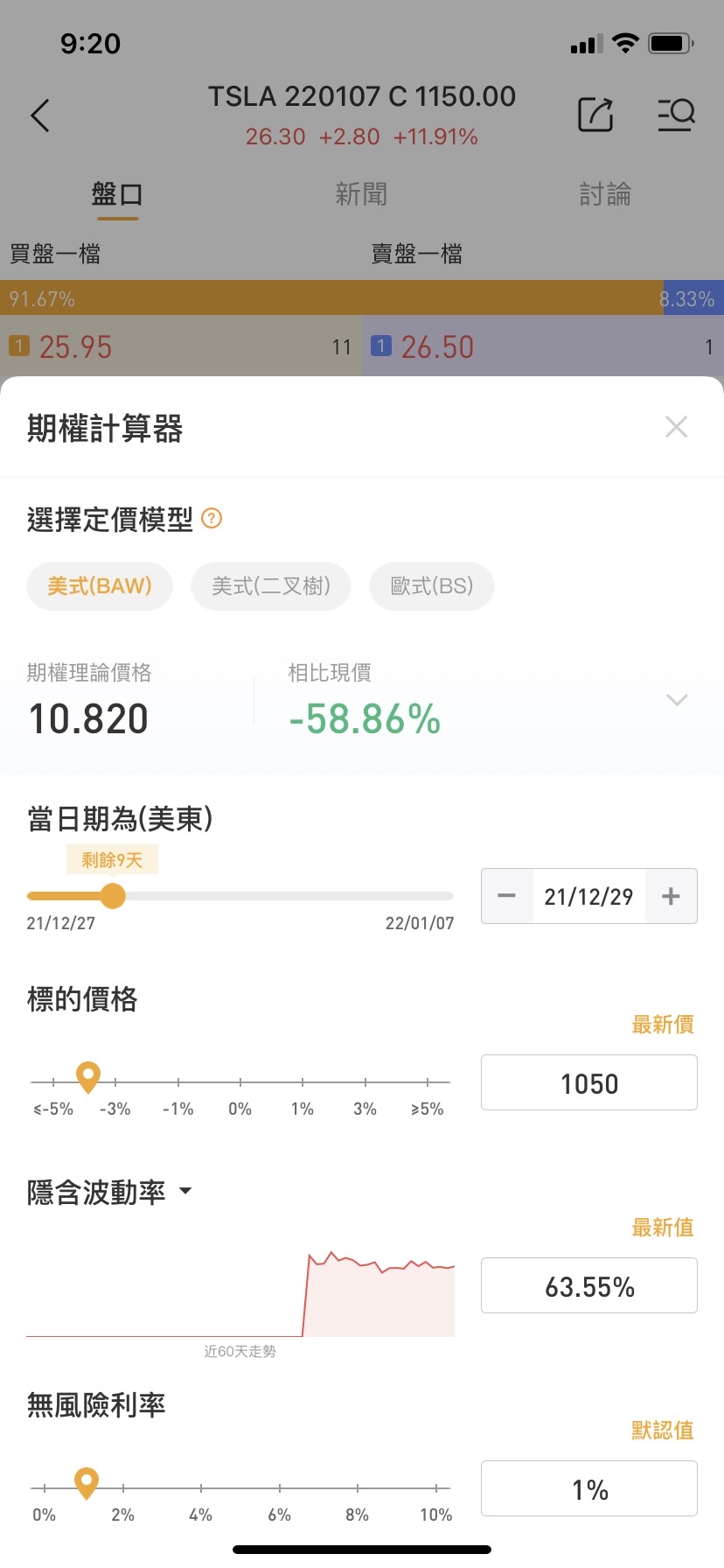Viewport: 724px width, 1568px height.
Task: Close the 期權計算器 panel
Action: [676, 427]
